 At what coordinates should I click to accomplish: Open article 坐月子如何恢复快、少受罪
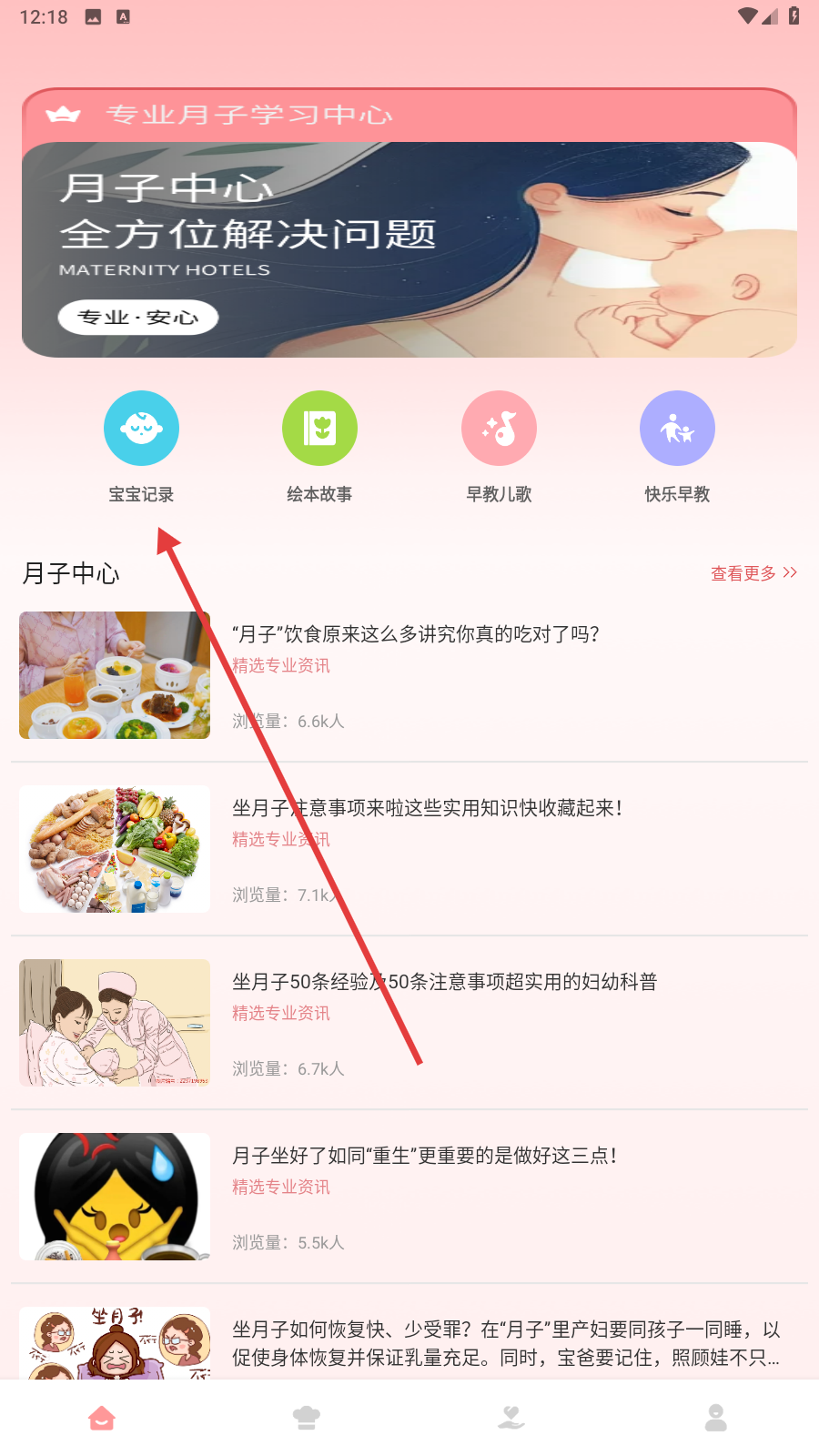505,1343
